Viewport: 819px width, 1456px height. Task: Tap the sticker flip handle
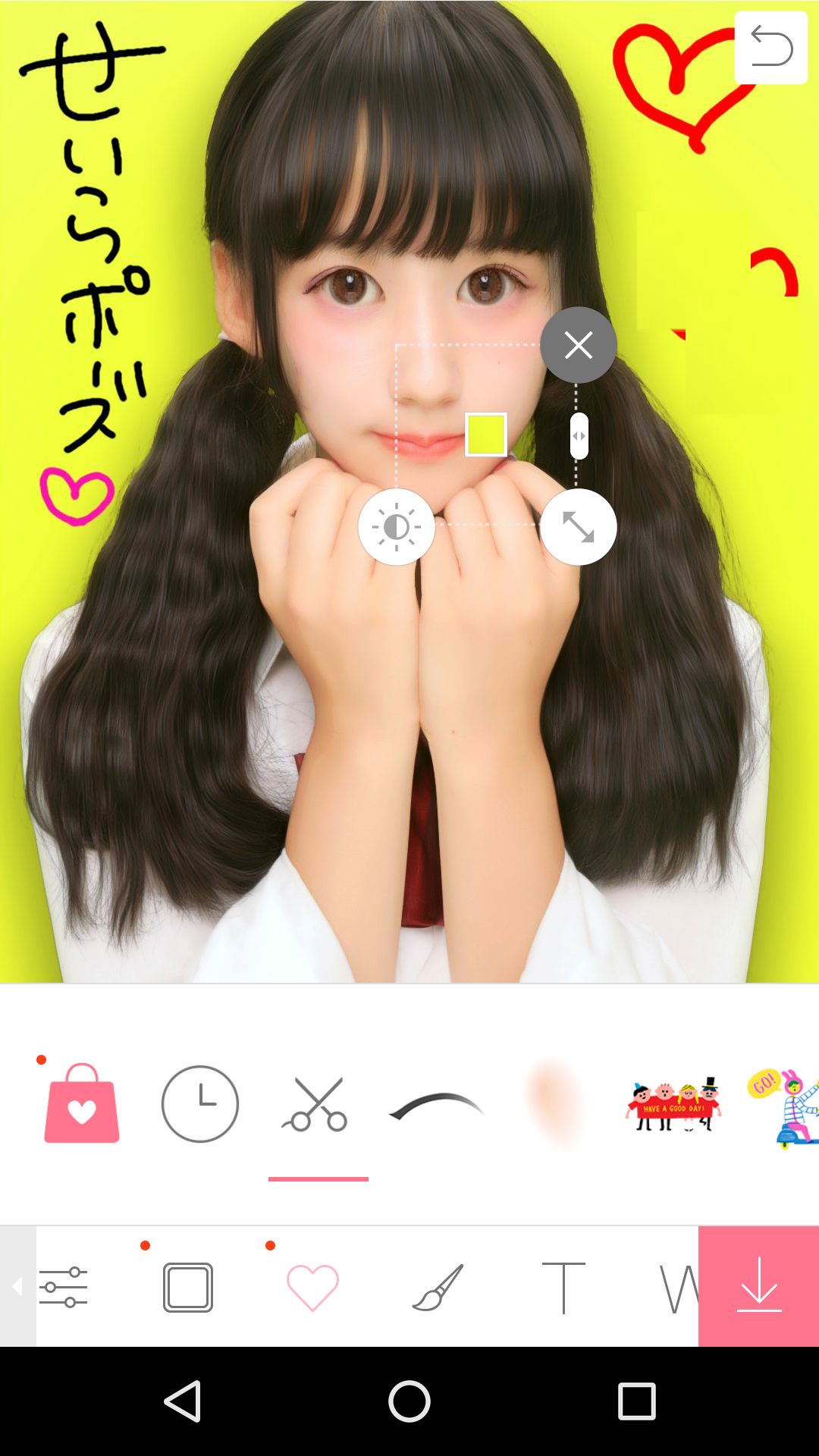pos(579,436)
